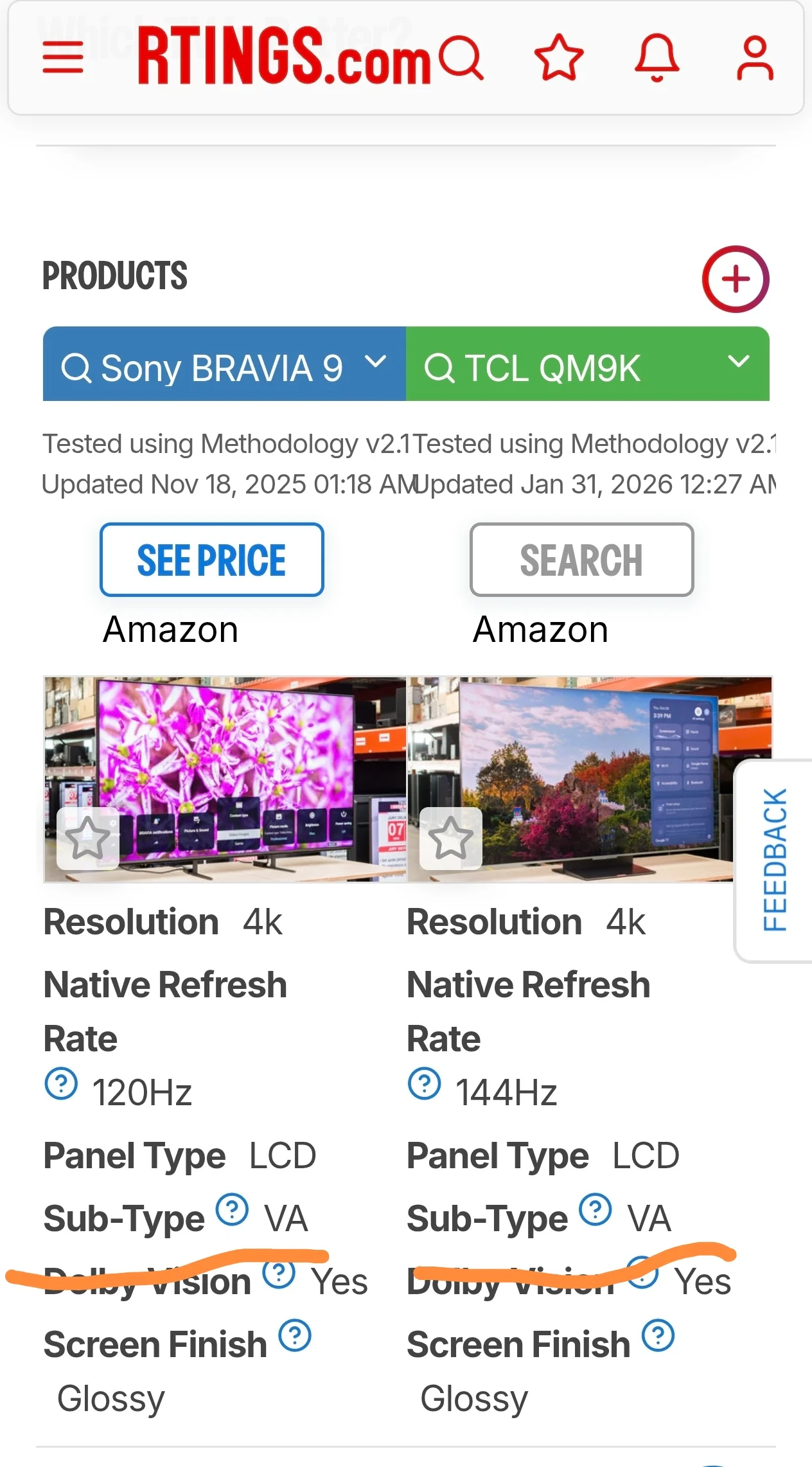Open saved favorites star in header
Image resolution: width=812 pixels, height=1467 pixels.
559,57
